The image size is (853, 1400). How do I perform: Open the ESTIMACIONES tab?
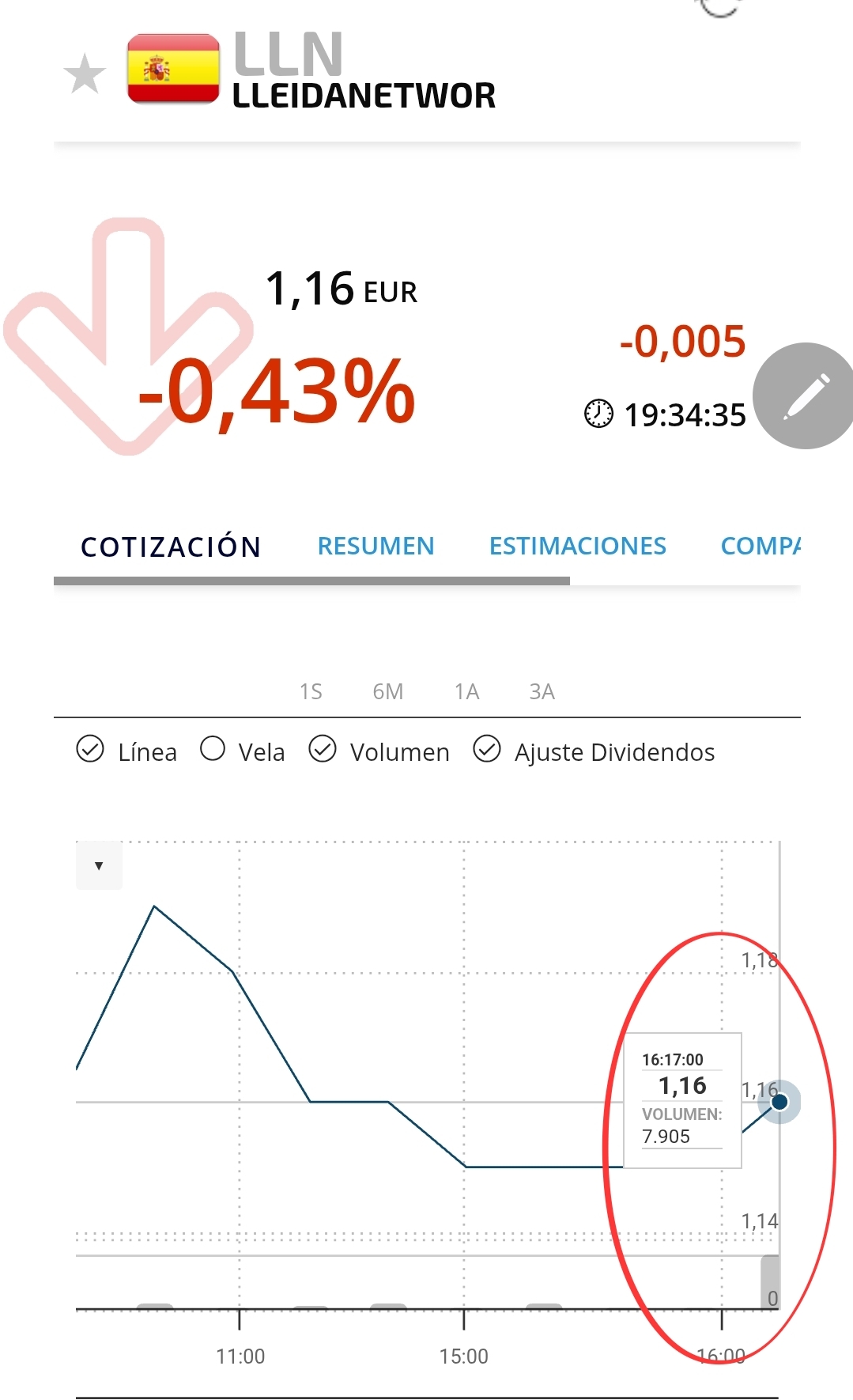point(577,546)
